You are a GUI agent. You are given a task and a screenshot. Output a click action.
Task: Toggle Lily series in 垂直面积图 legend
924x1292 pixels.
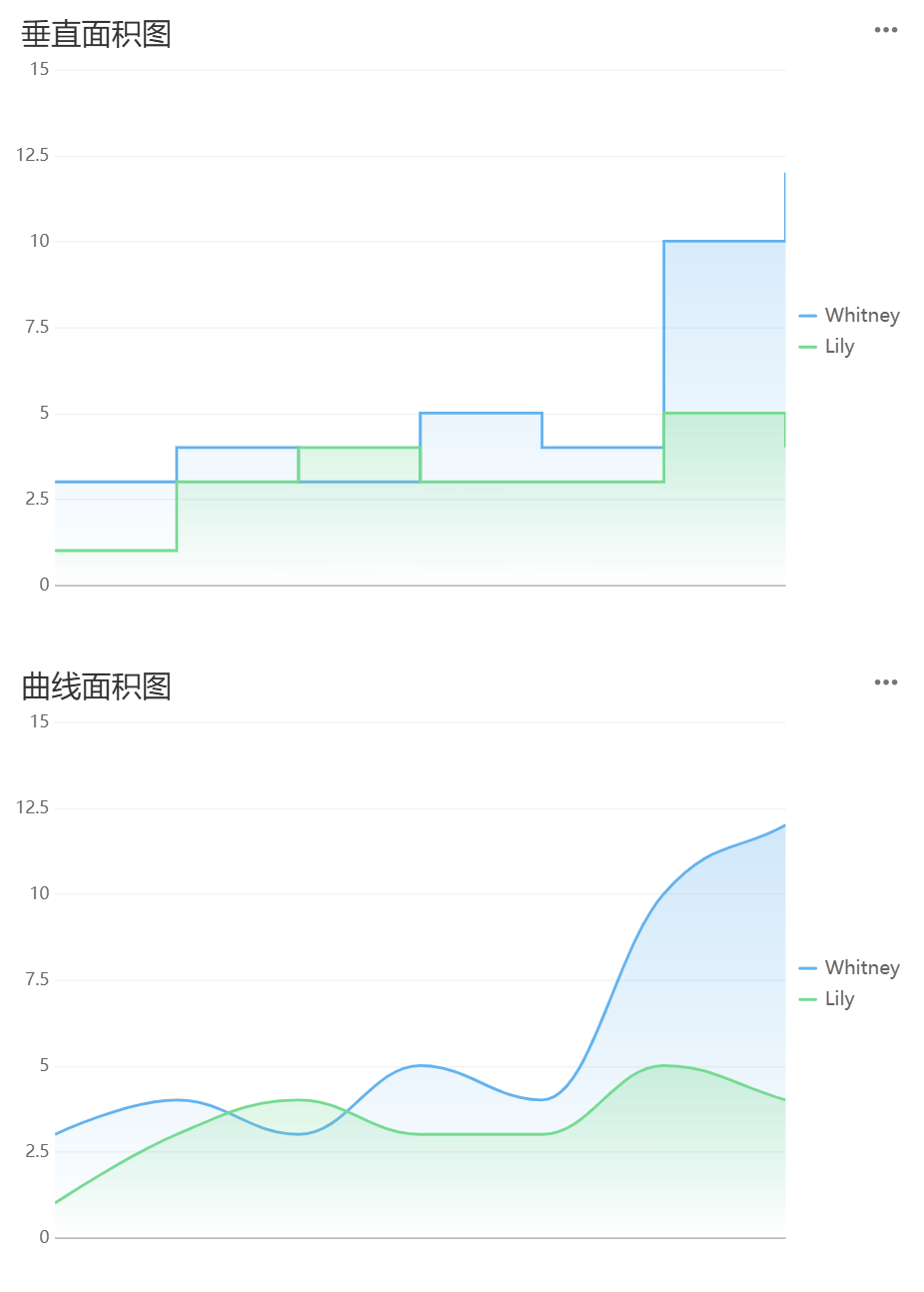click(x=828, y=347)
